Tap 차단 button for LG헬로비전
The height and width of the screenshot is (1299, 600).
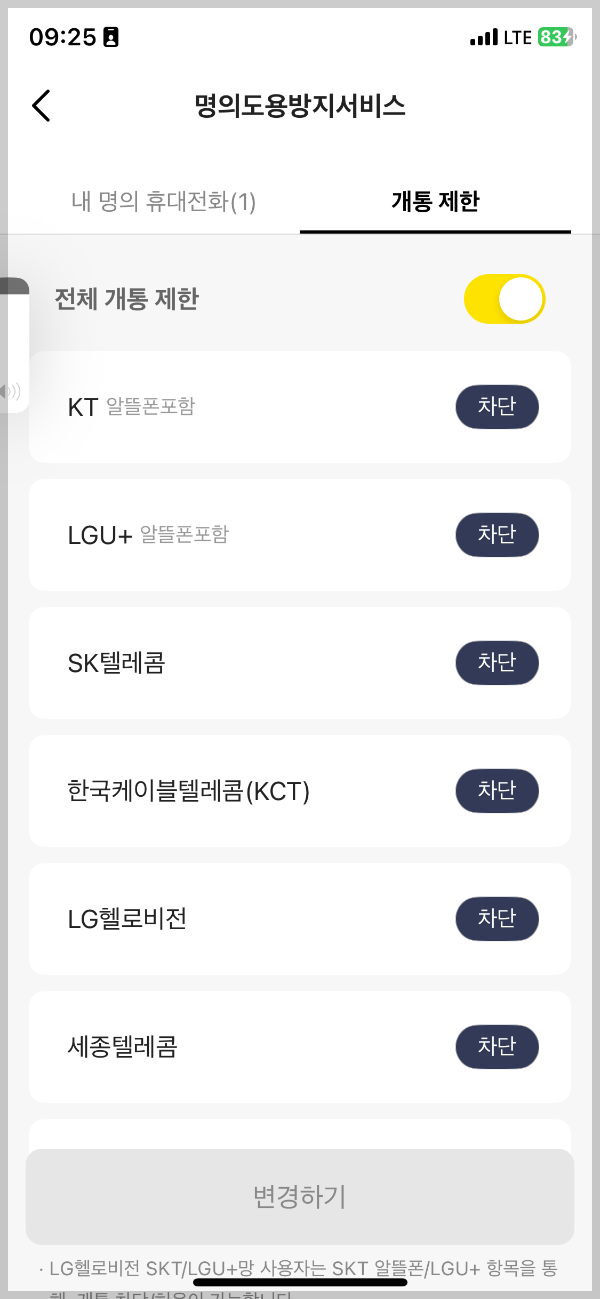(497, 919)
